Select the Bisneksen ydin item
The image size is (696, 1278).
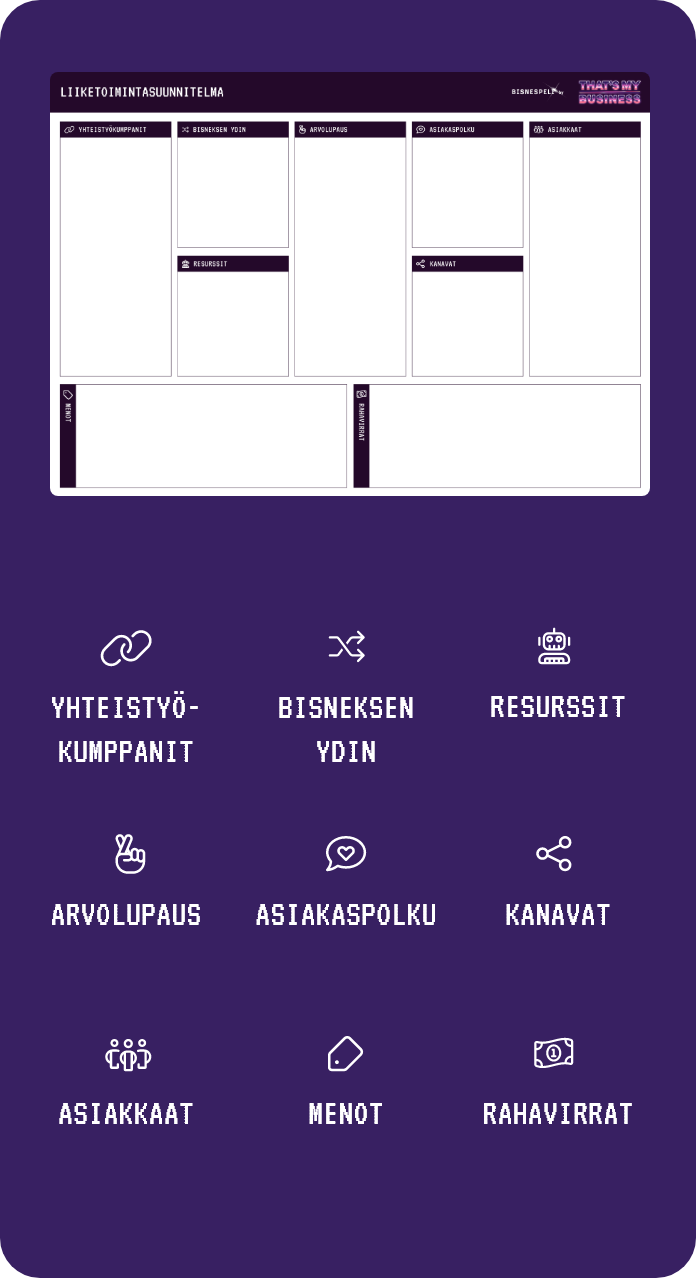click(346, 697)
